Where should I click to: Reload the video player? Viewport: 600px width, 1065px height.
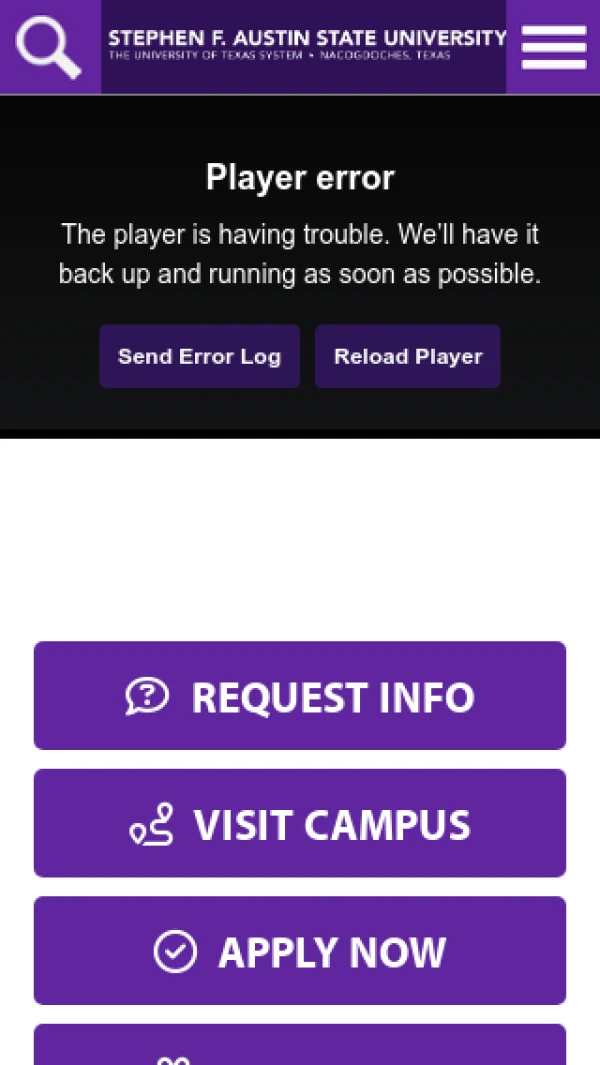[x=408, y=356]
